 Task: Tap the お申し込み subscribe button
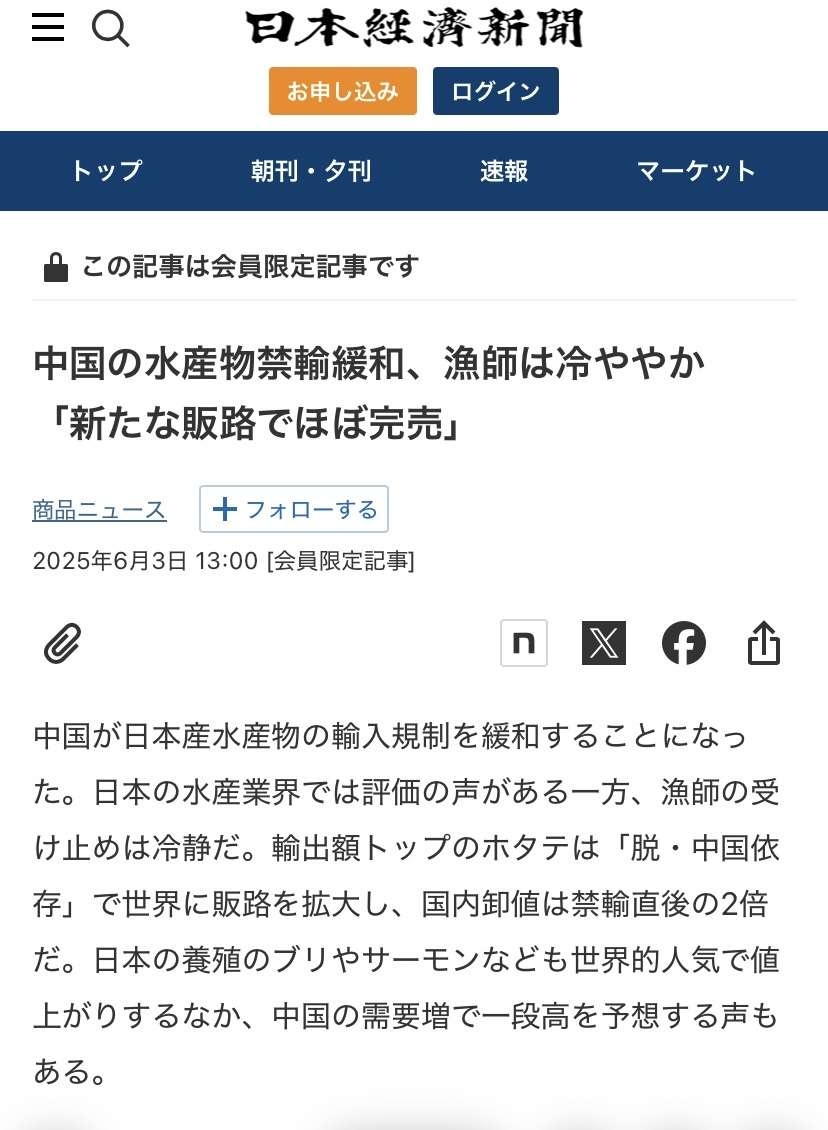click(x=342, y=91)
